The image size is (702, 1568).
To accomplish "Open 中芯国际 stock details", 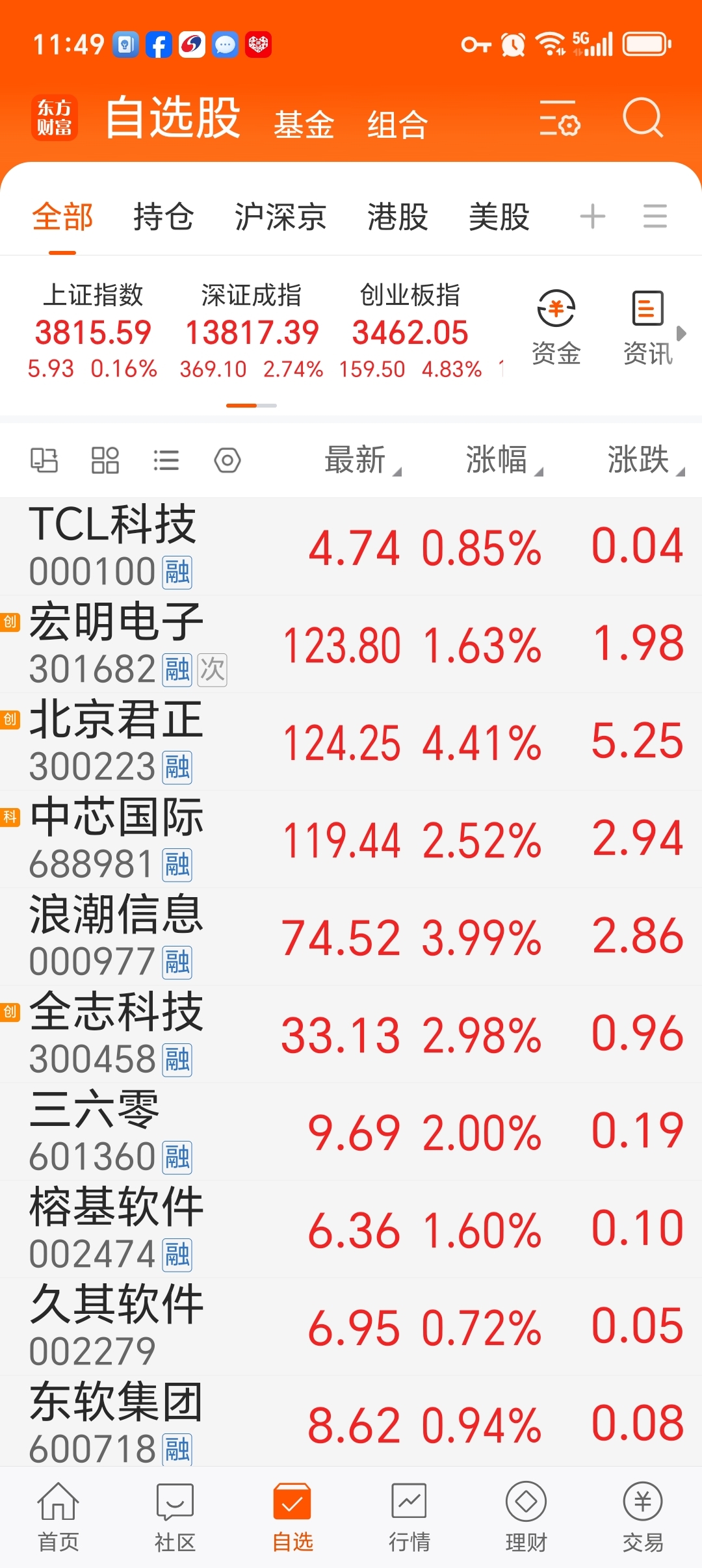I will pos(351,839).
